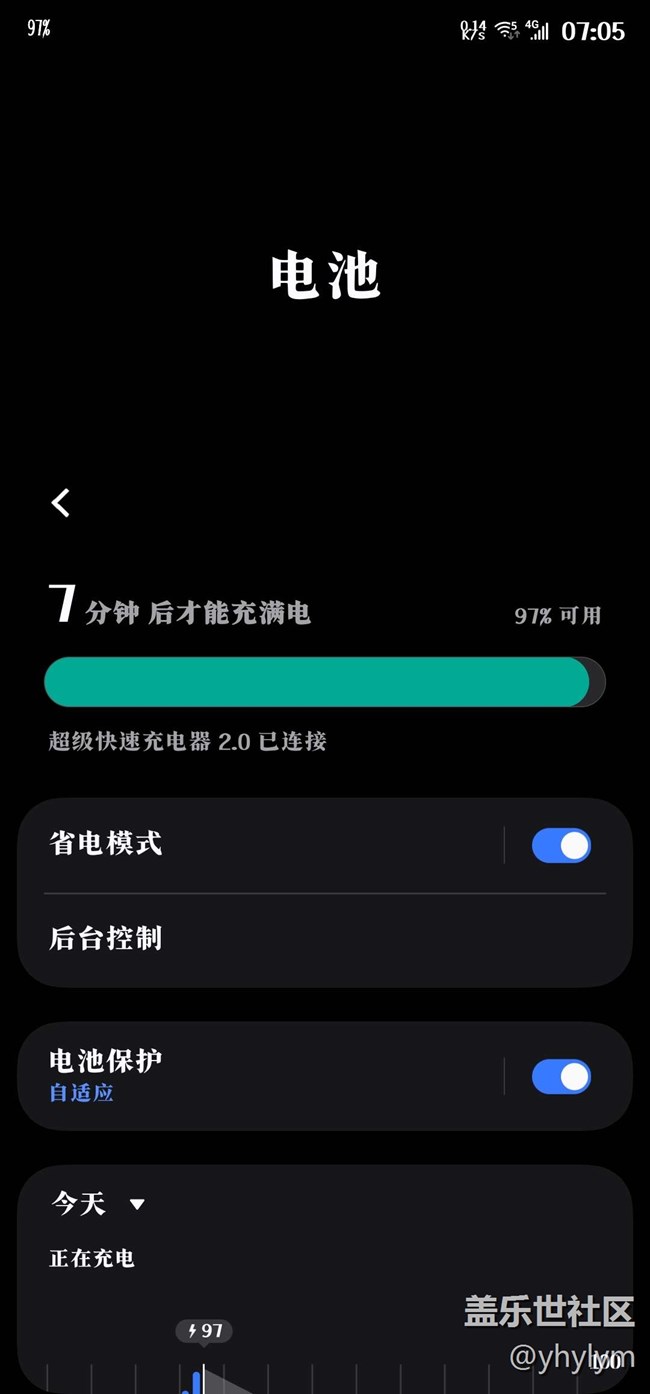Expand the 今天 dropdown
Image resolution: width=650 pixels, height=1394 pixels.
[x=98, y=1203]
